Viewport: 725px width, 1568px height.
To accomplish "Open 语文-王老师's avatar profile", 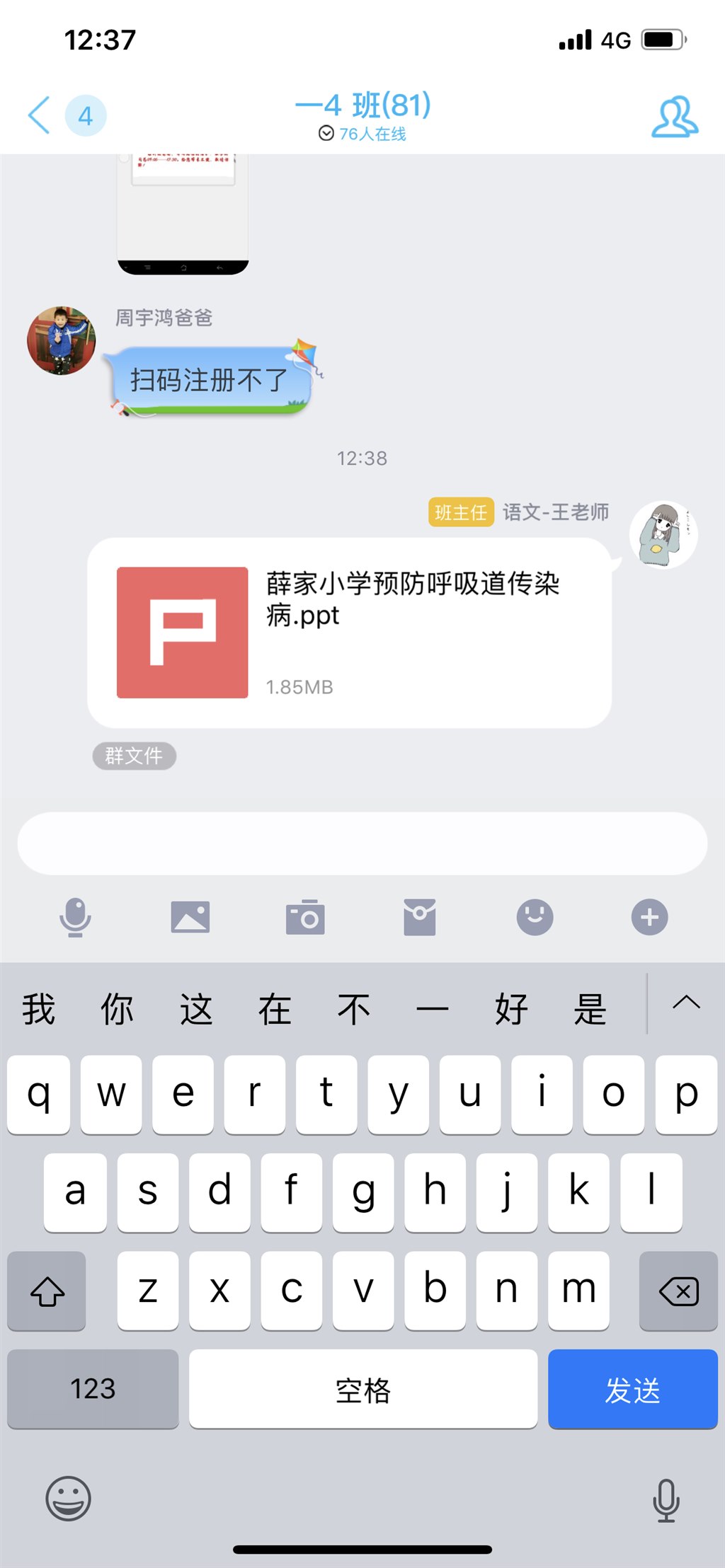I will point(663,535).
